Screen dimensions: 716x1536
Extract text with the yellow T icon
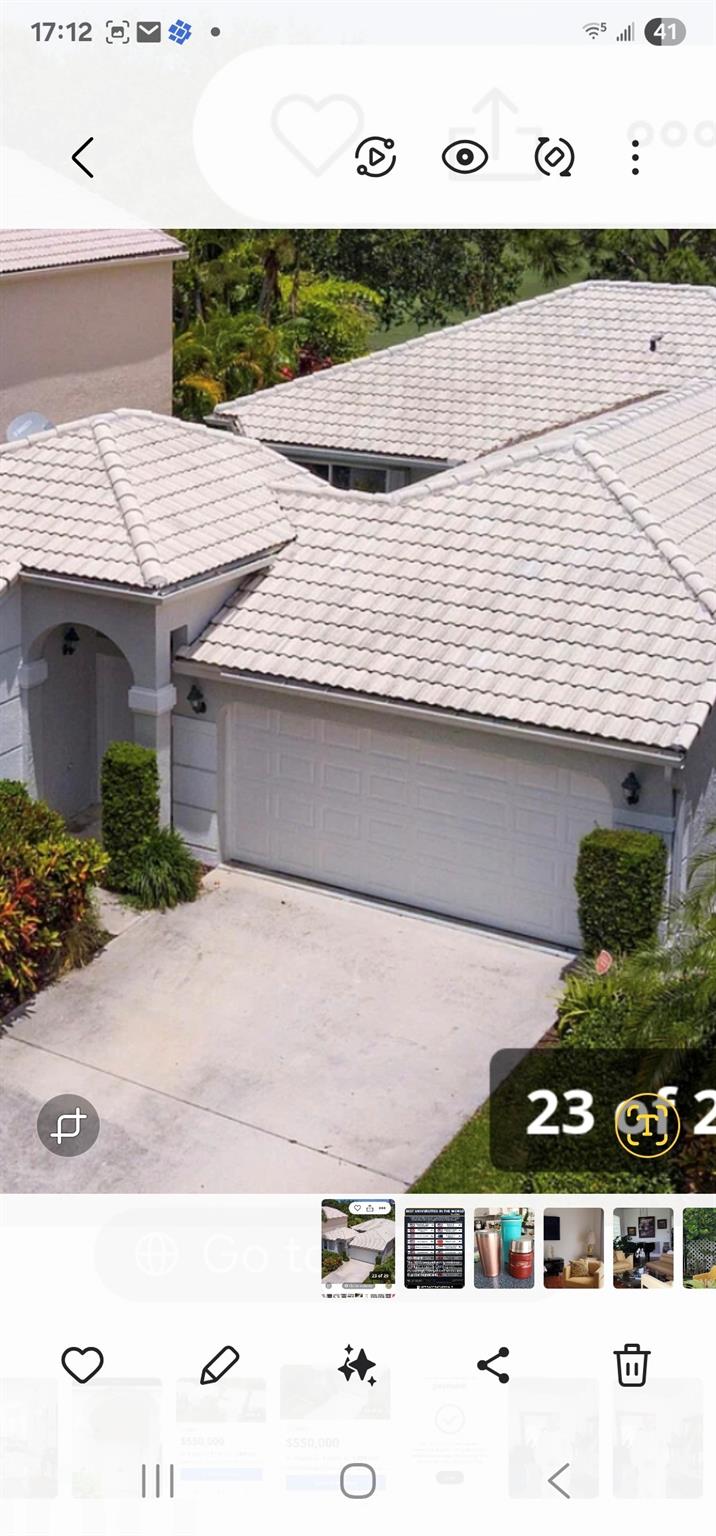(647, 1126)
